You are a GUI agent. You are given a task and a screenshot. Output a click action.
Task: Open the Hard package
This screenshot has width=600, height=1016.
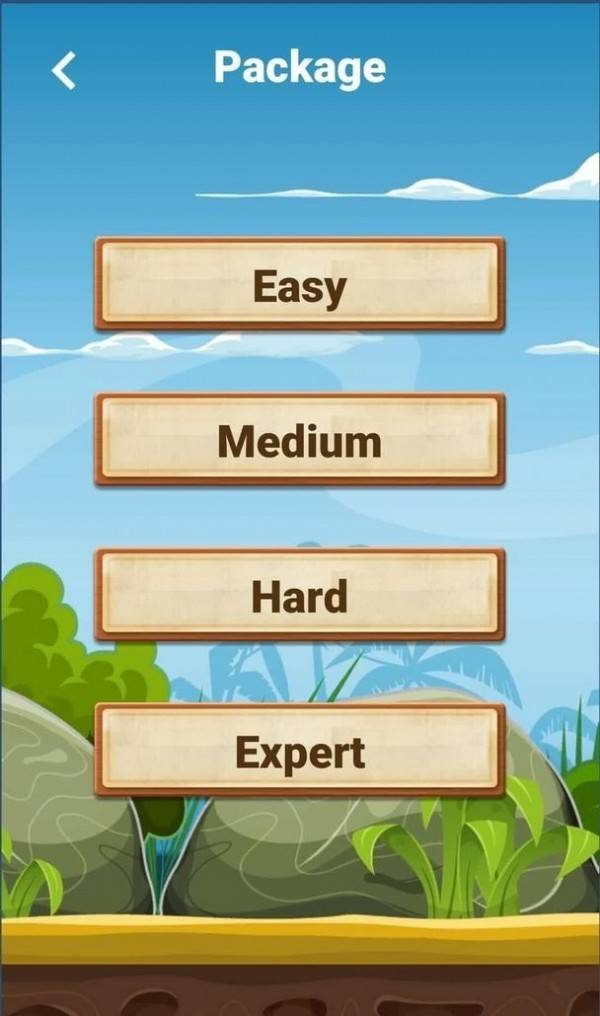click(299, 595)
